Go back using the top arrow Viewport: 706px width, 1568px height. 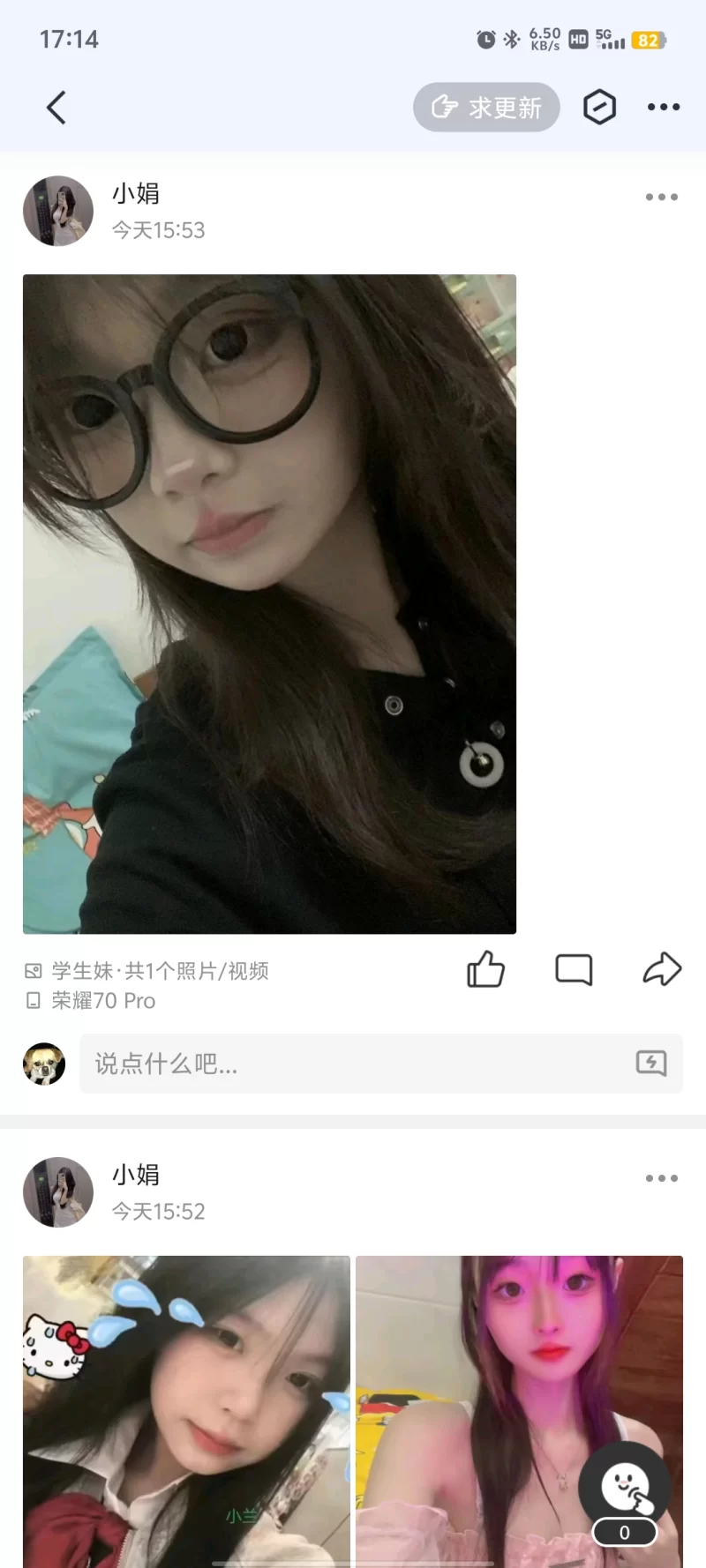pyautogui.click(x=56, y=108)
